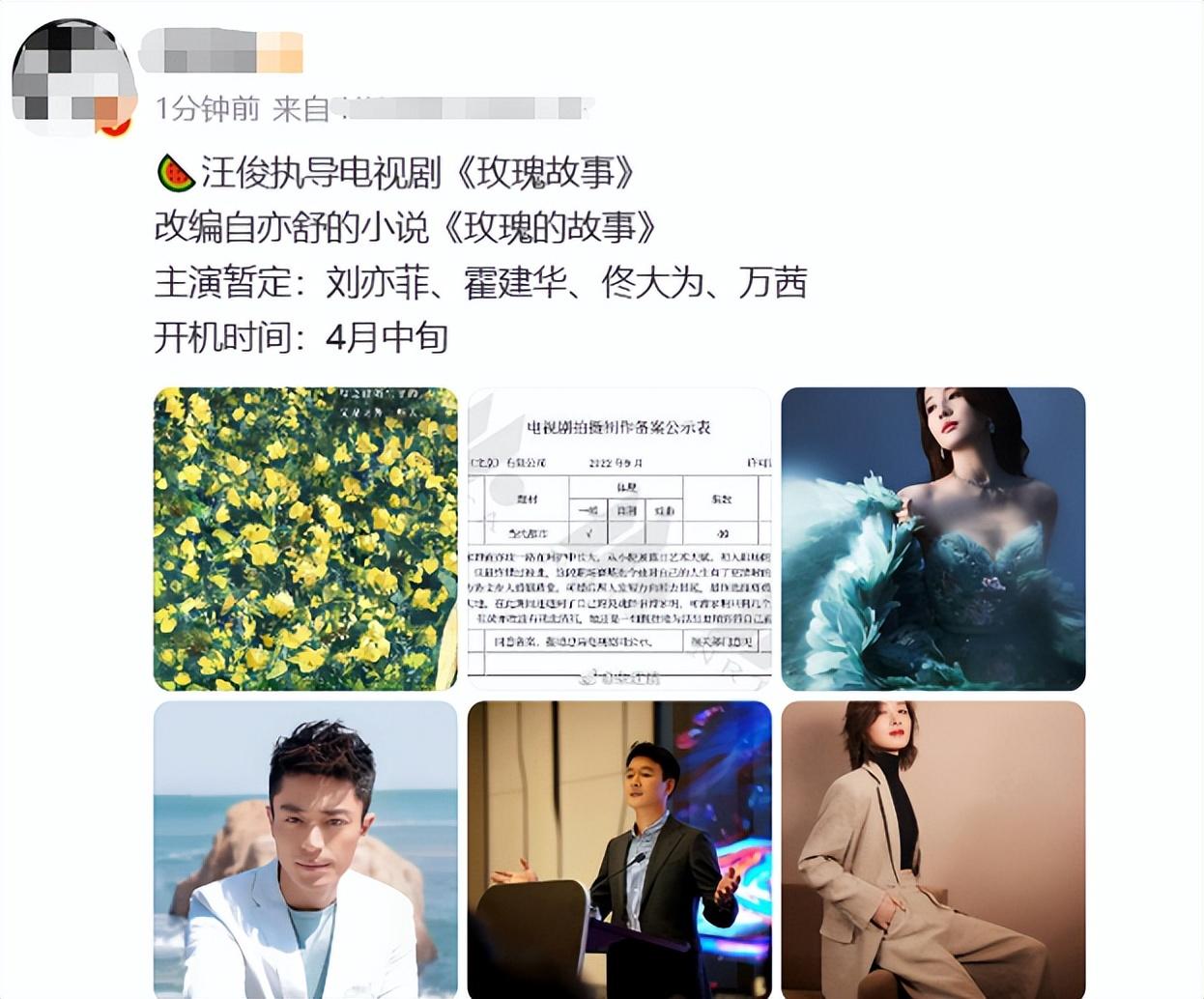This screenshot has height=999, width=1204.
Task: View the yellow flowers photo
Action: point(305,538)
